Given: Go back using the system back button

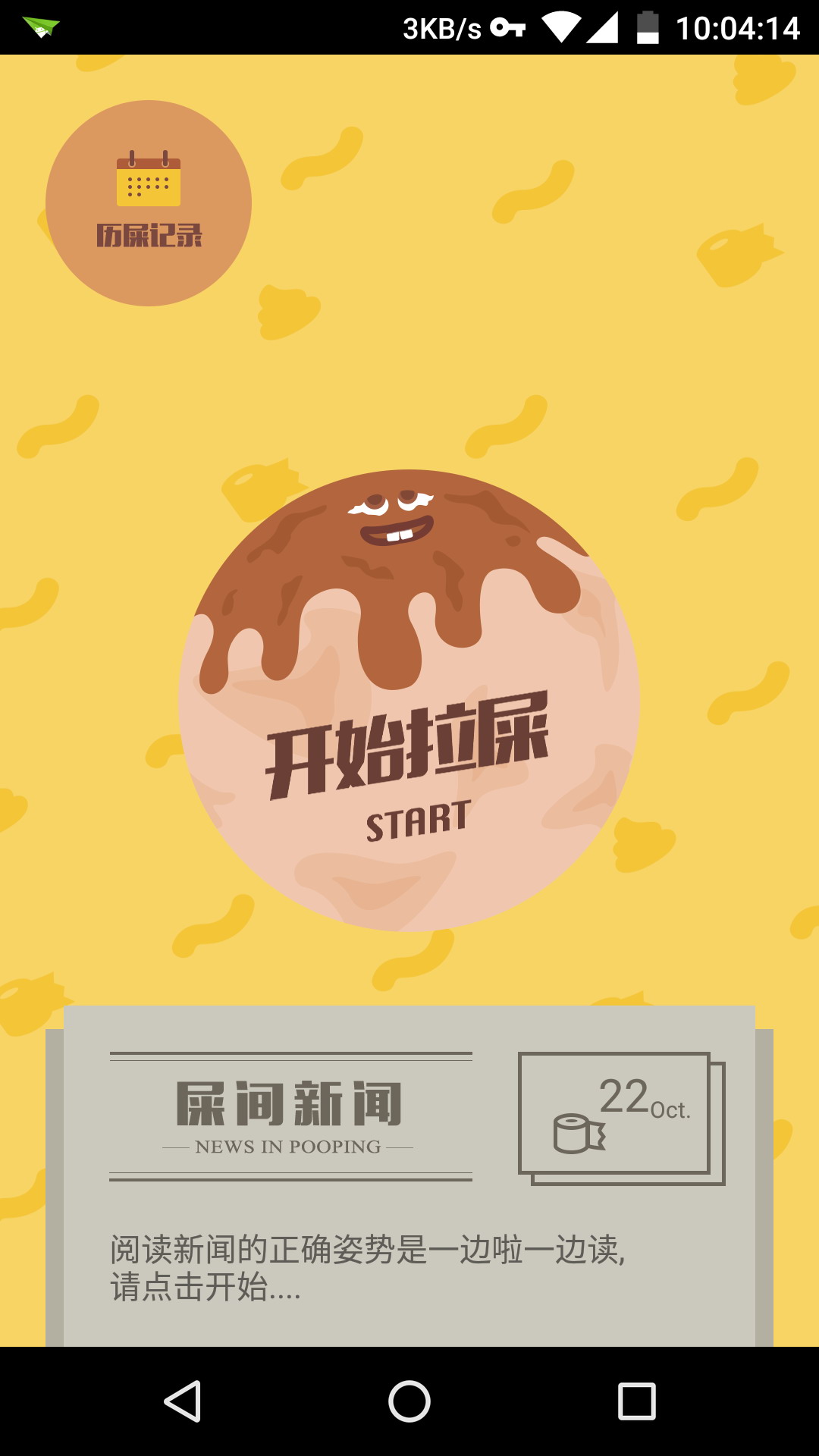Looking at the screenshot, I should tap(182, 1401).
